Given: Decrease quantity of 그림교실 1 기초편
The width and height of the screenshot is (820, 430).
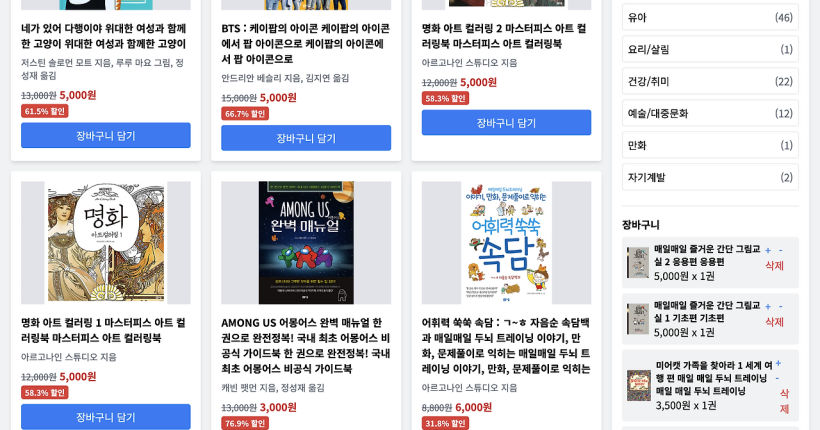Looking at the screenshot, I should [781, 306].
